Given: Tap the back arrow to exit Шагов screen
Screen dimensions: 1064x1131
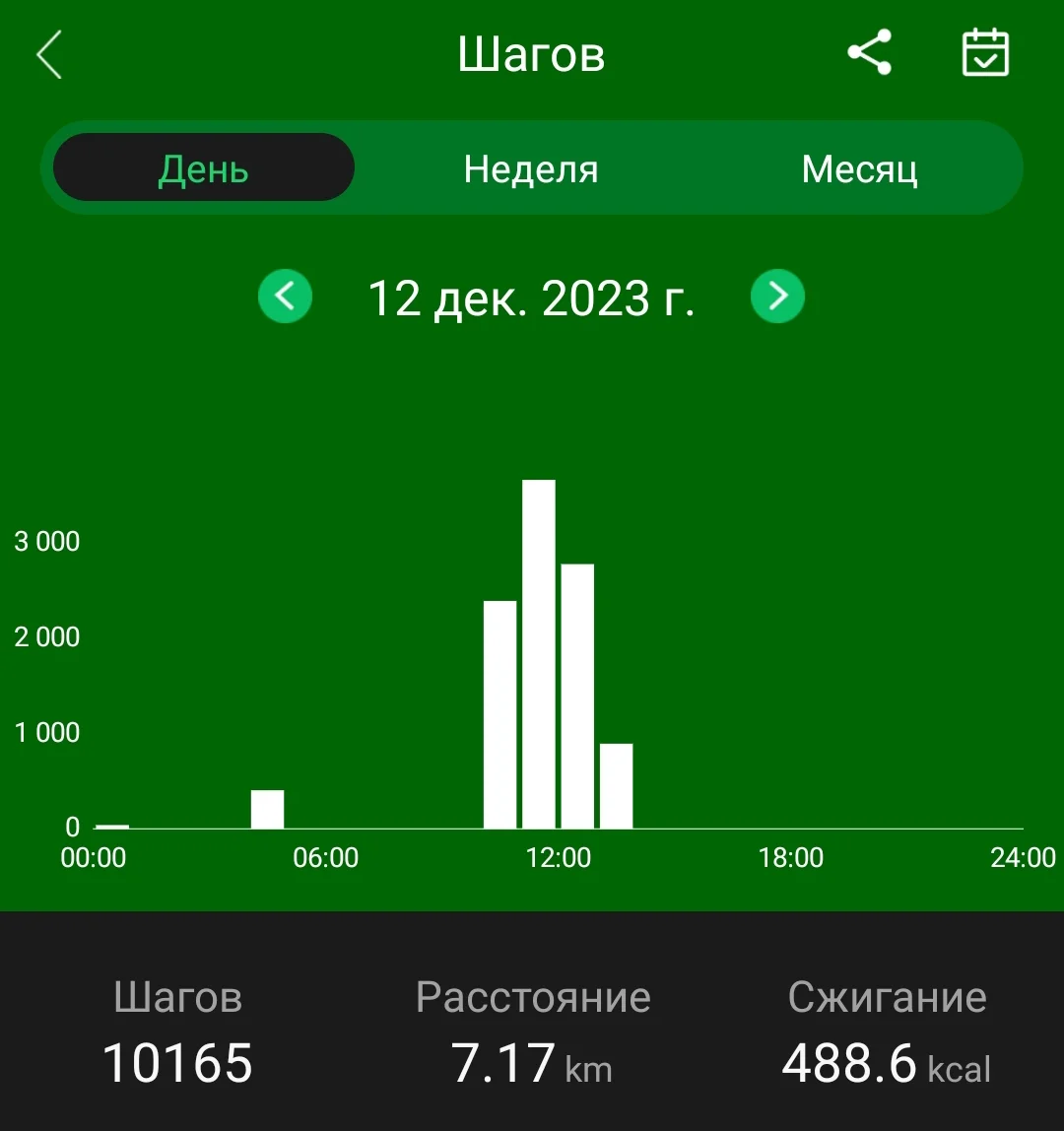Looking at the screenshot, I should coord(49,55).
